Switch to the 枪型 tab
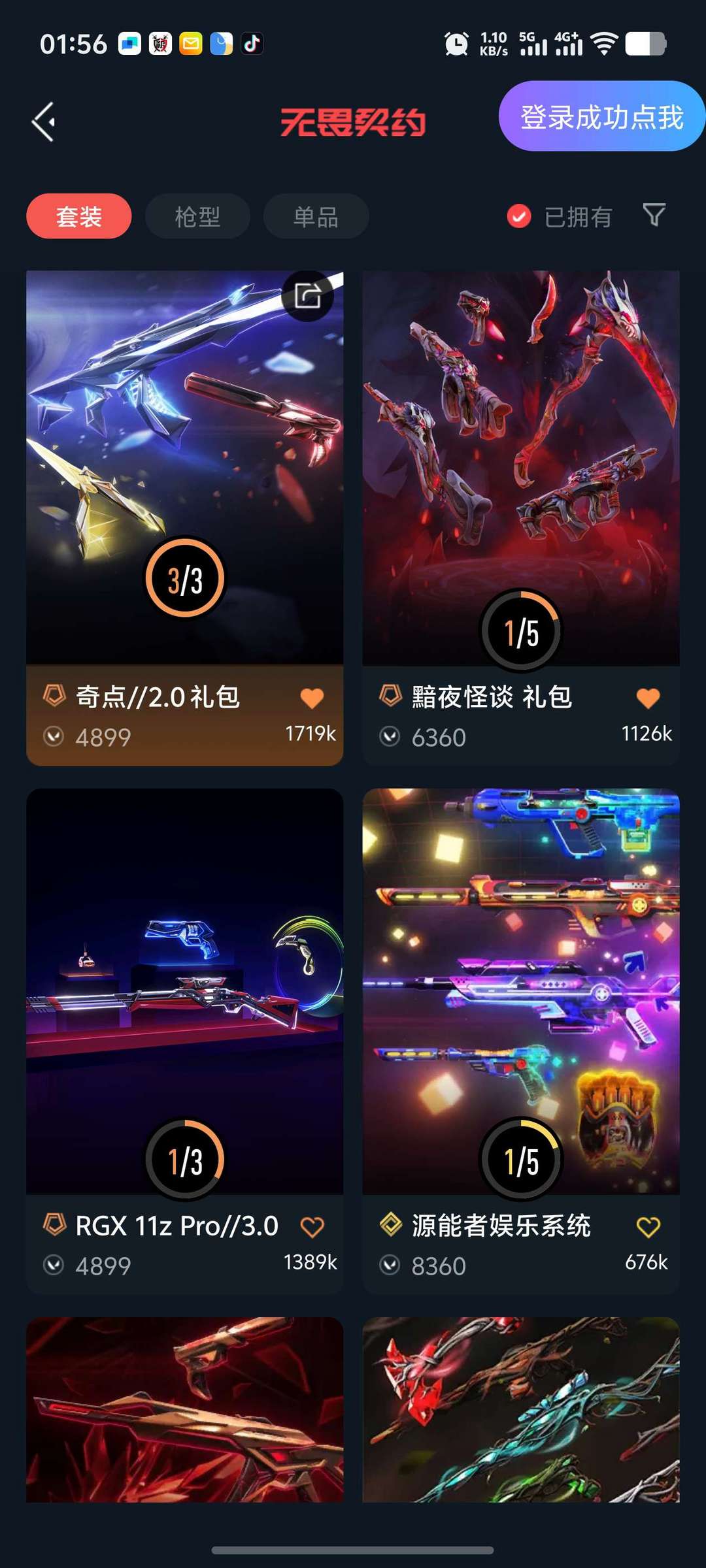Viewport: 706px width, 1568px height. coord(197,216)
